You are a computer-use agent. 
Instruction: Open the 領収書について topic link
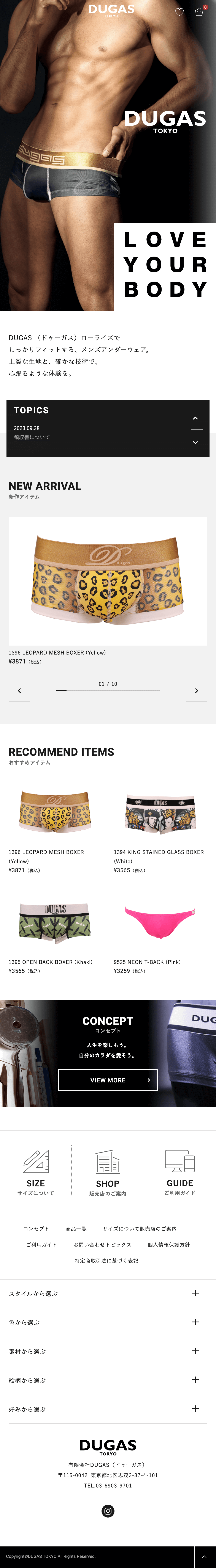tap(32, 437)
